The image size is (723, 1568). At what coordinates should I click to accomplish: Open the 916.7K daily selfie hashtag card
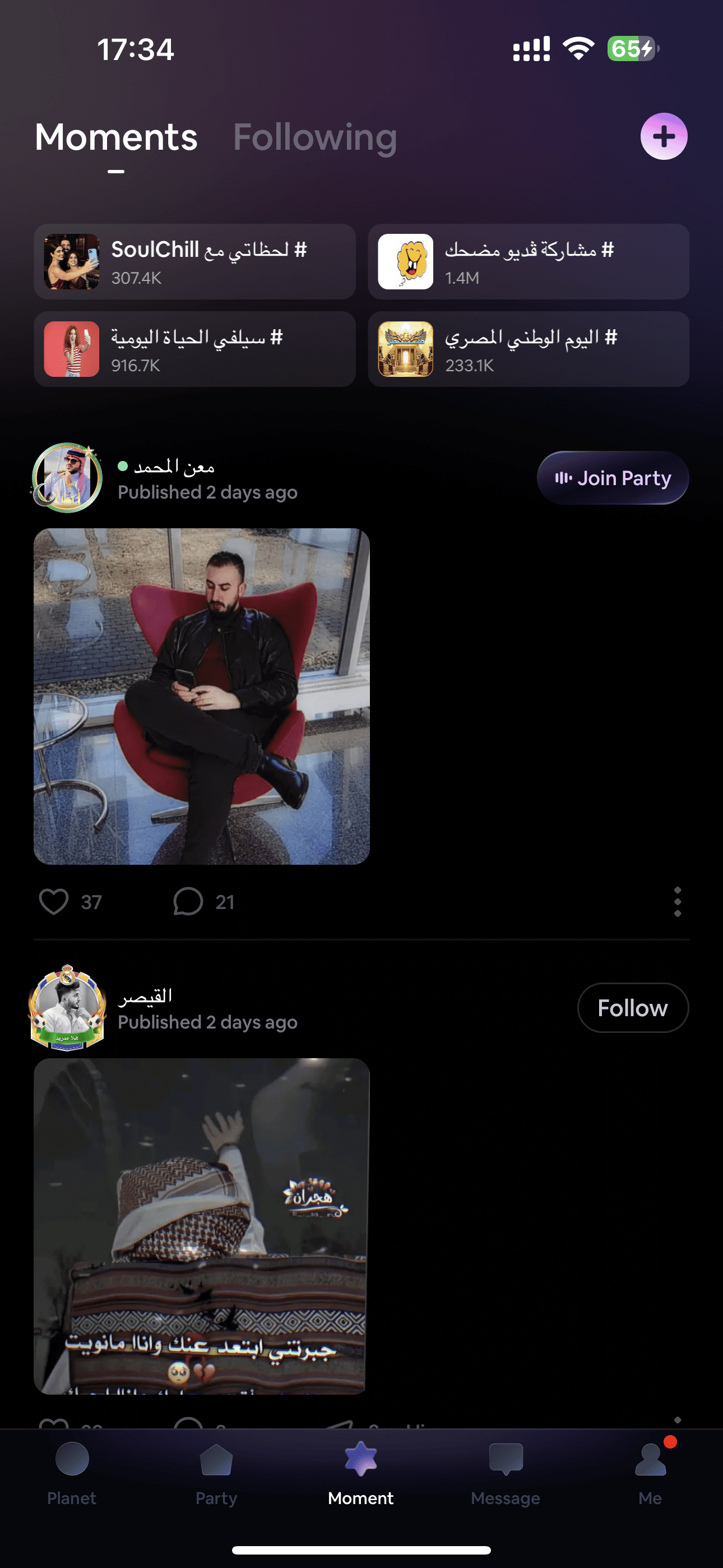pos(194,349)
